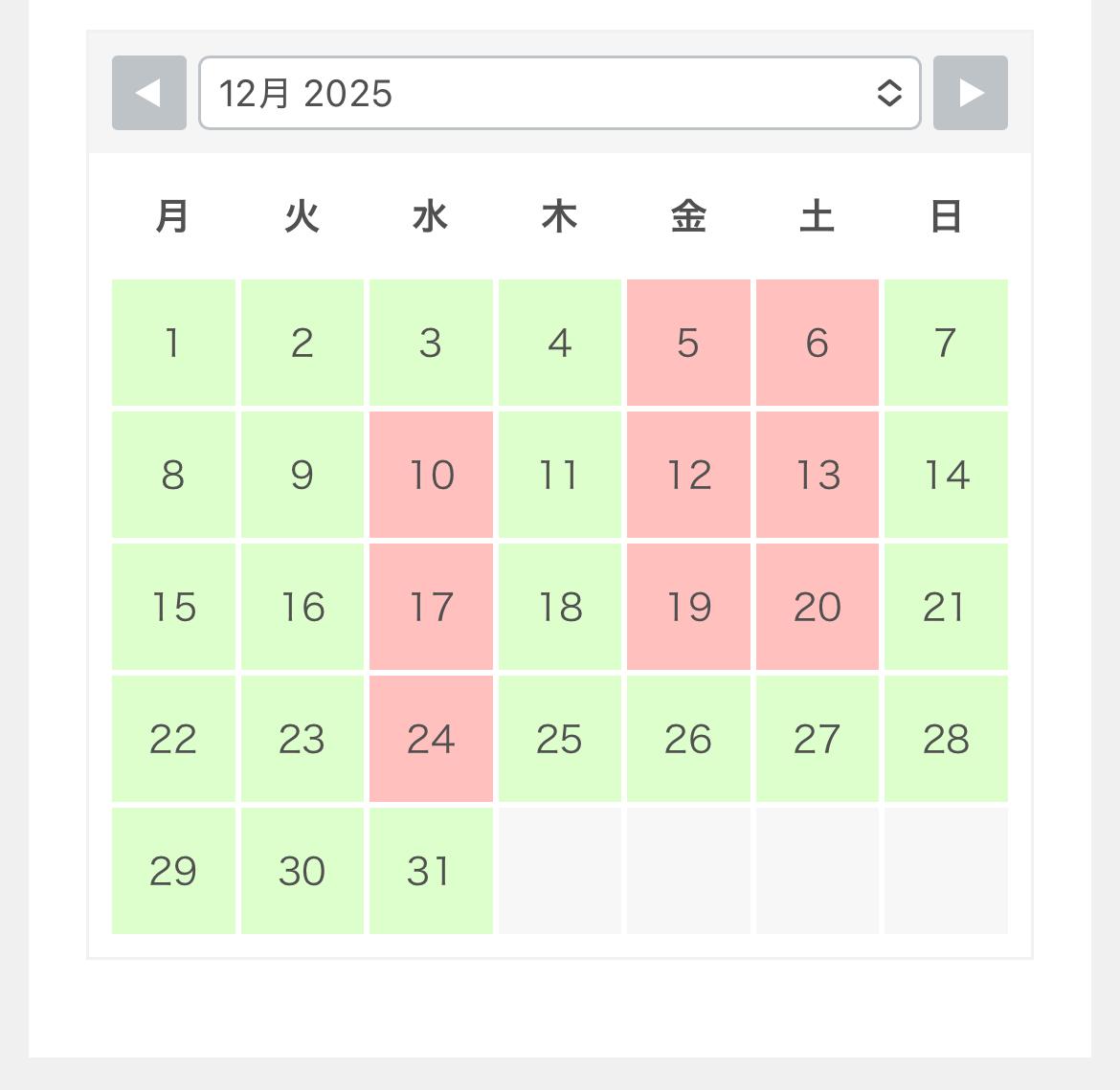Pick December 18

click(x=560, y=607)
